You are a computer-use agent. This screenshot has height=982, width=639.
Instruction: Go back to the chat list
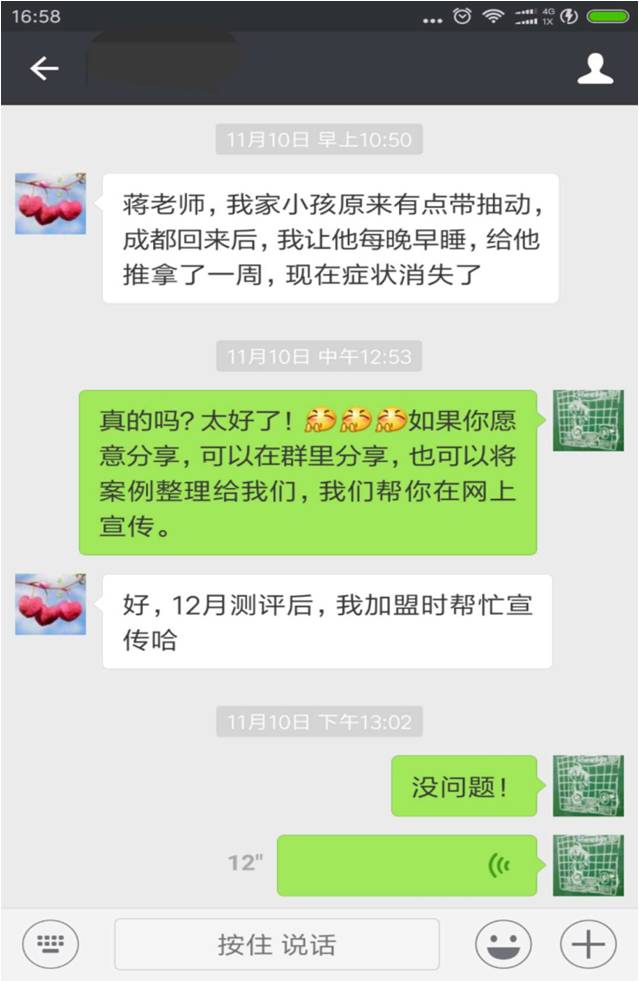click(44, 68)
